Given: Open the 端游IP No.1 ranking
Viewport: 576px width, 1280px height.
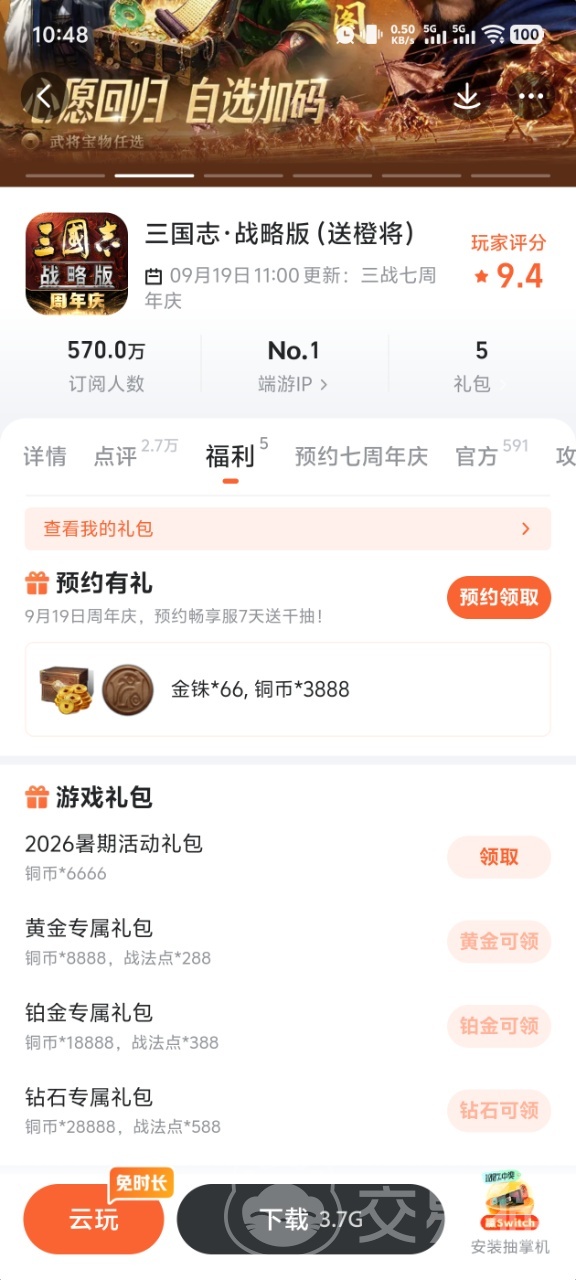Looking at the screenshot, I should point(294,365).
